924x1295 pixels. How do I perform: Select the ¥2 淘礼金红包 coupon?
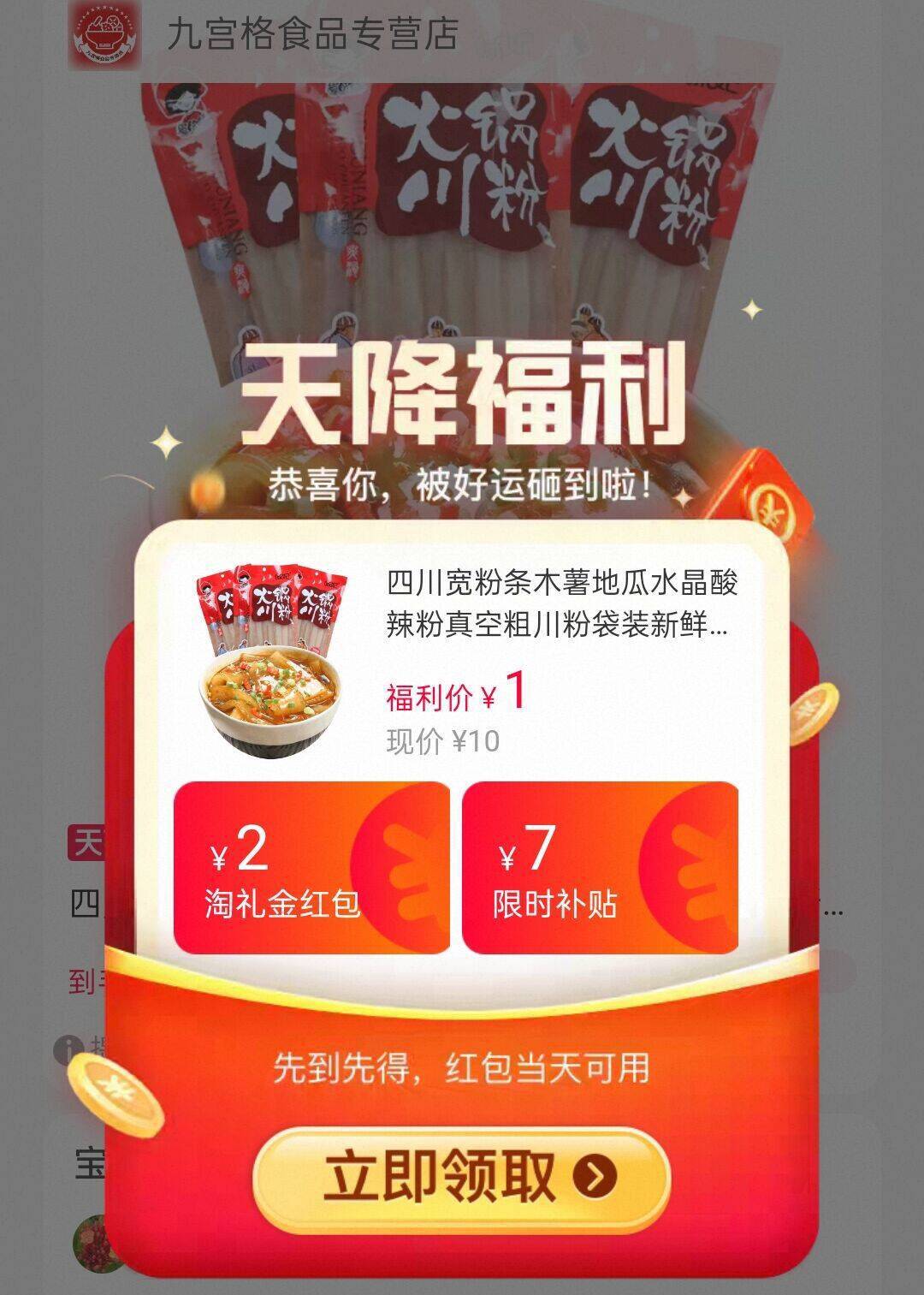pos(311,867)
